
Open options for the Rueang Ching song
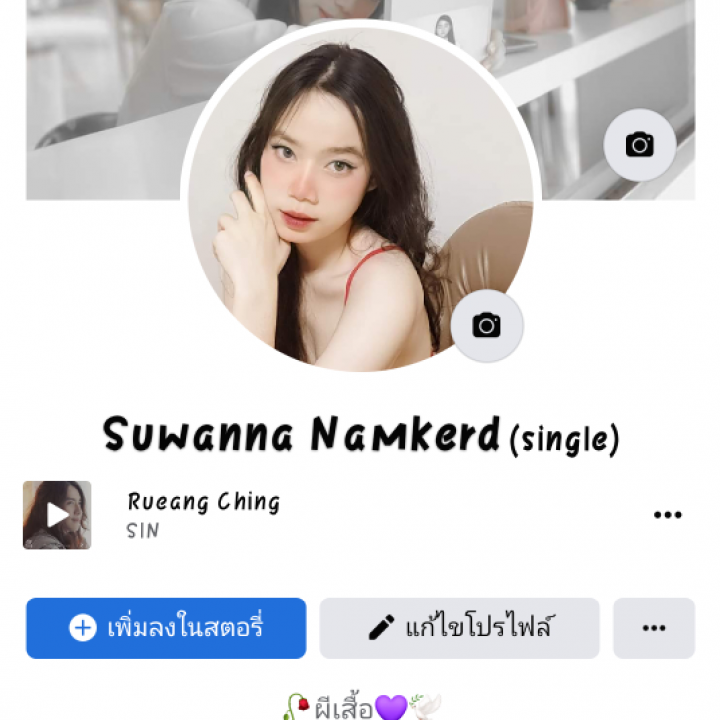[667, 515]
